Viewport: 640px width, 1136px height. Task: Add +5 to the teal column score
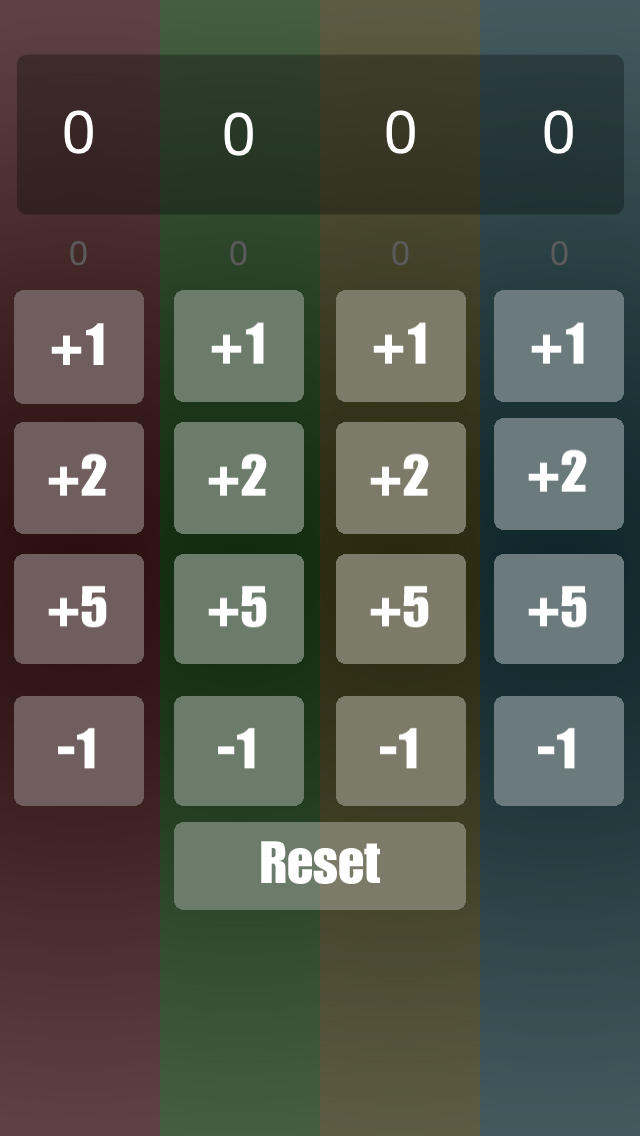click(x=559, y=609)
